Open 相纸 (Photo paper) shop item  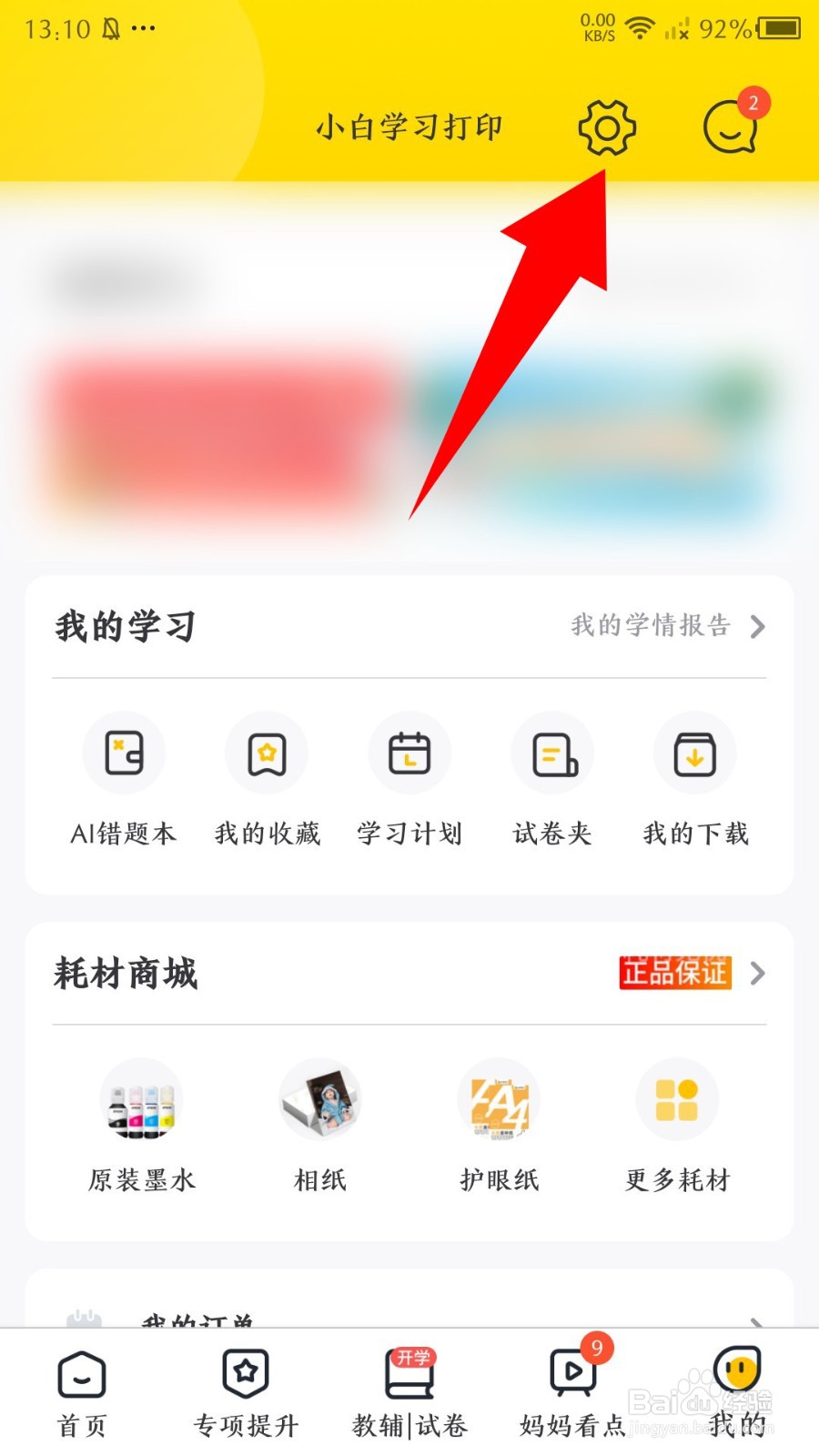pyautogui.click(x=319, y=1128)
